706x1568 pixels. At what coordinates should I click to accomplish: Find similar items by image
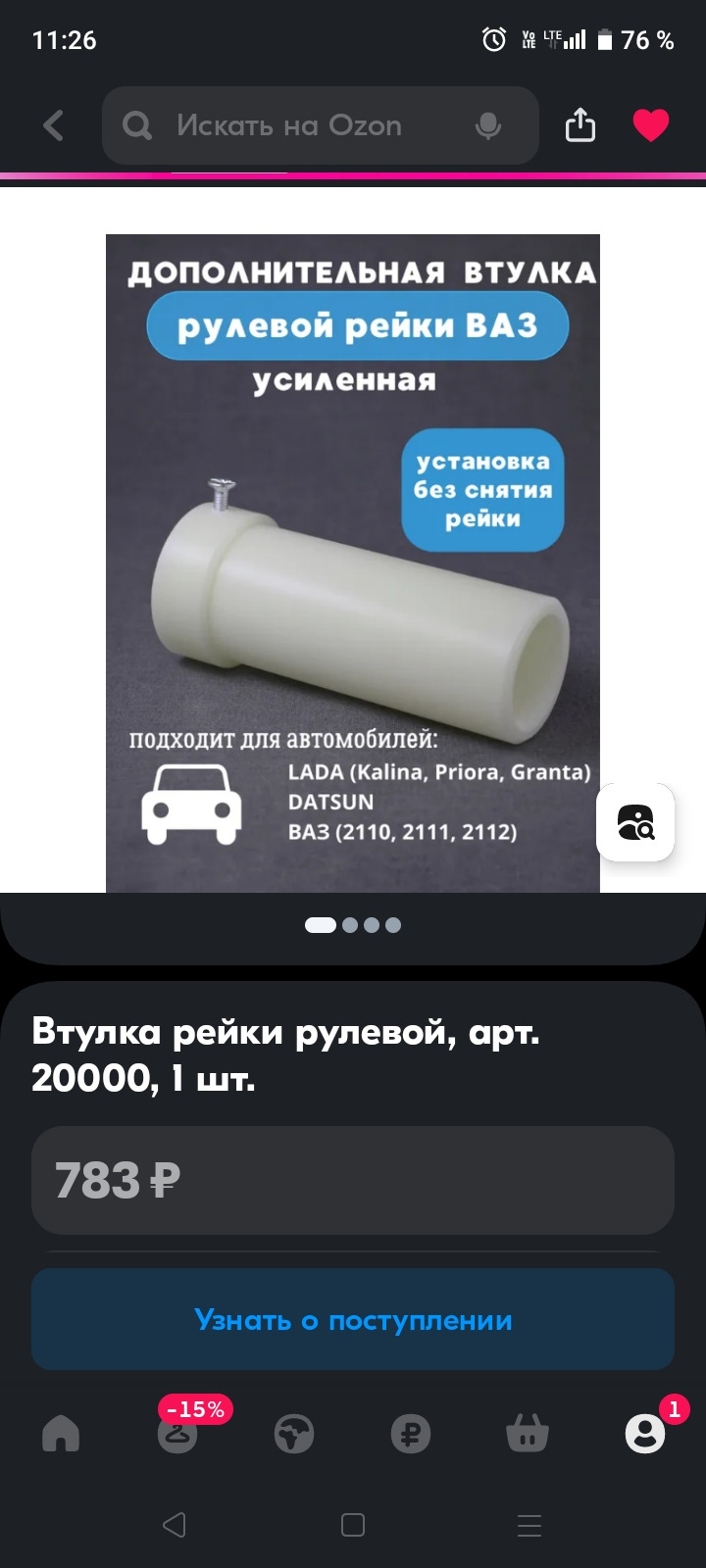pyautogui.click(x=635, y=822)
